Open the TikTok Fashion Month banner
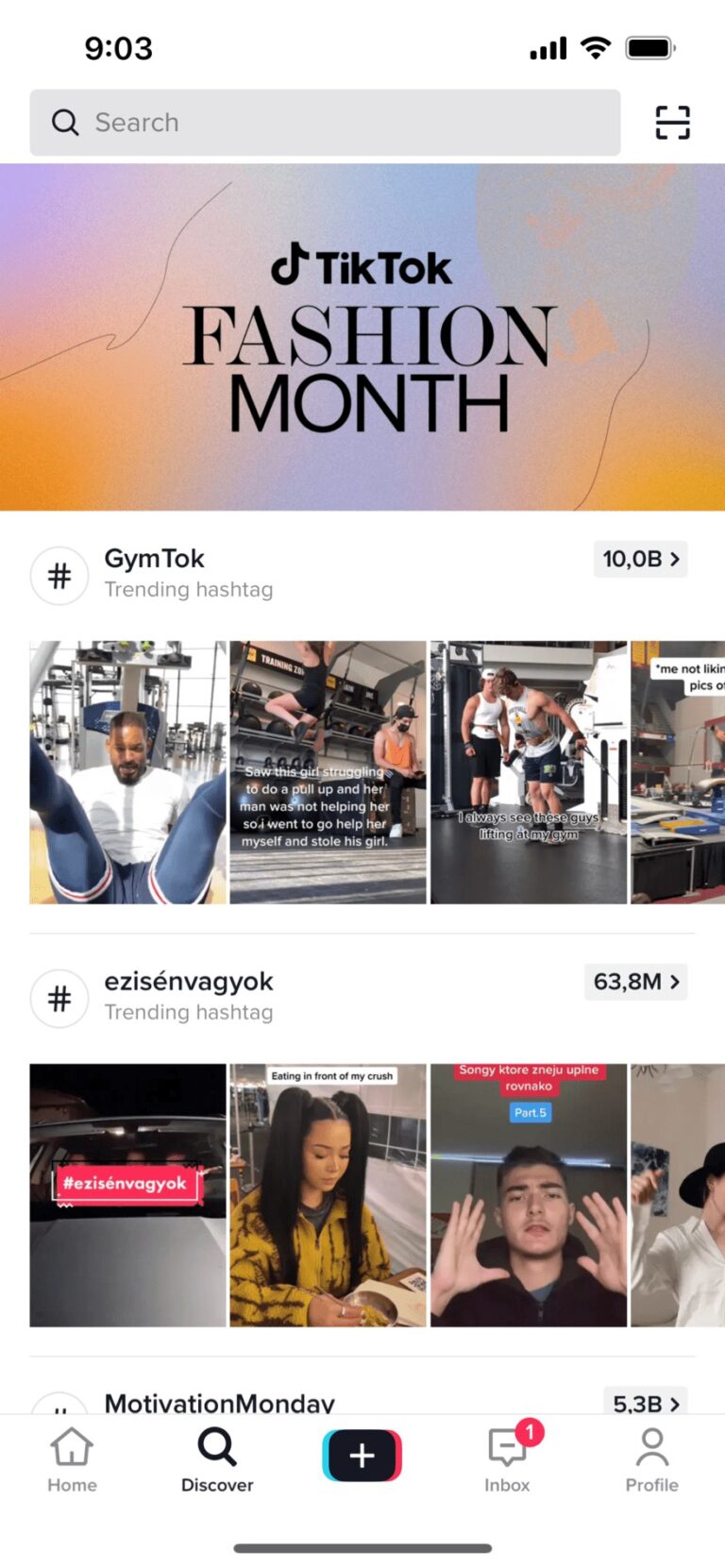This screenshot has height=1568, width=725. [x=362, y=337]
